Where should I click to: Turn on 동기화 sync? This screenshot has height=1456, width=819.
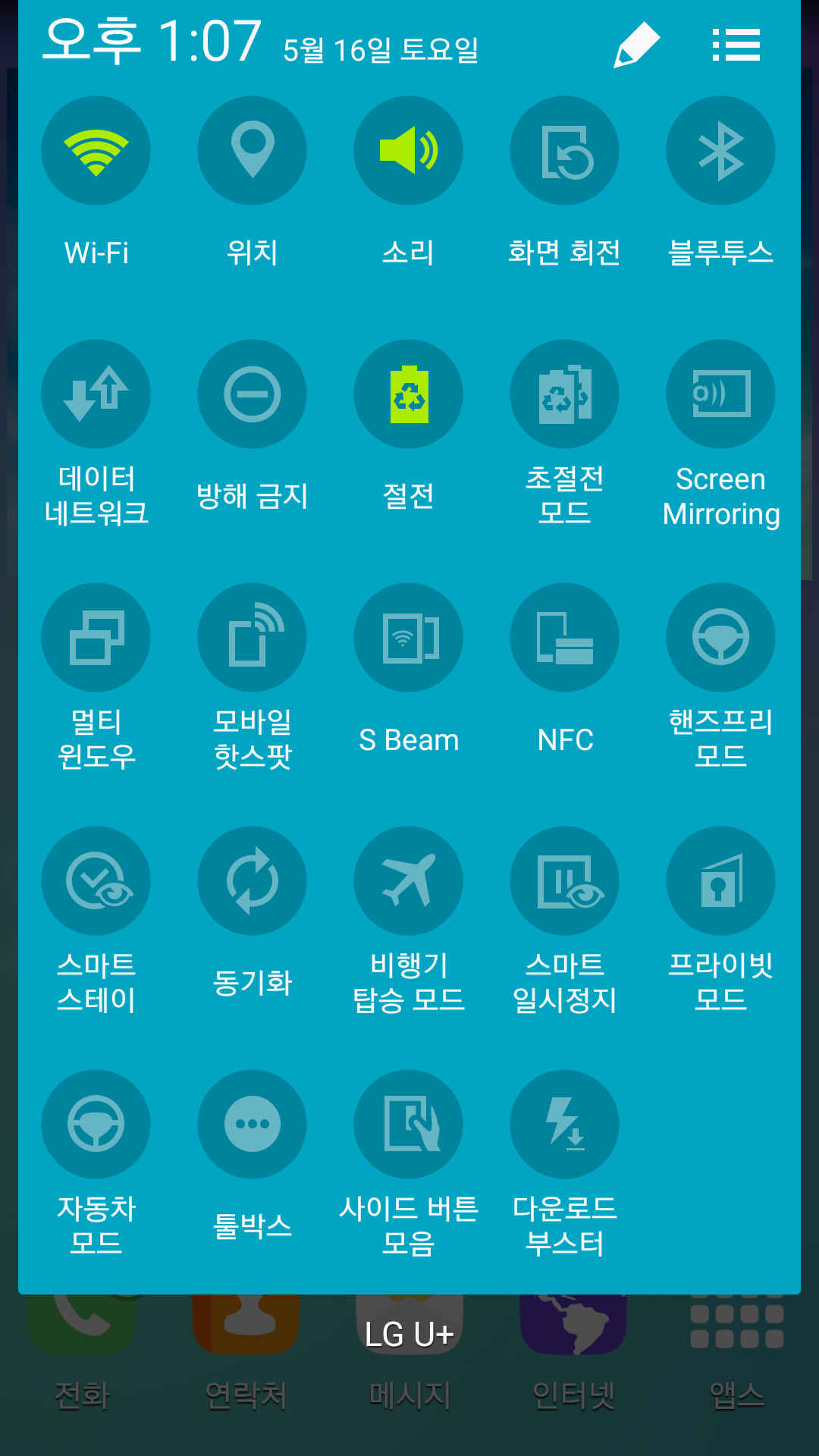(x=253, y=881)
